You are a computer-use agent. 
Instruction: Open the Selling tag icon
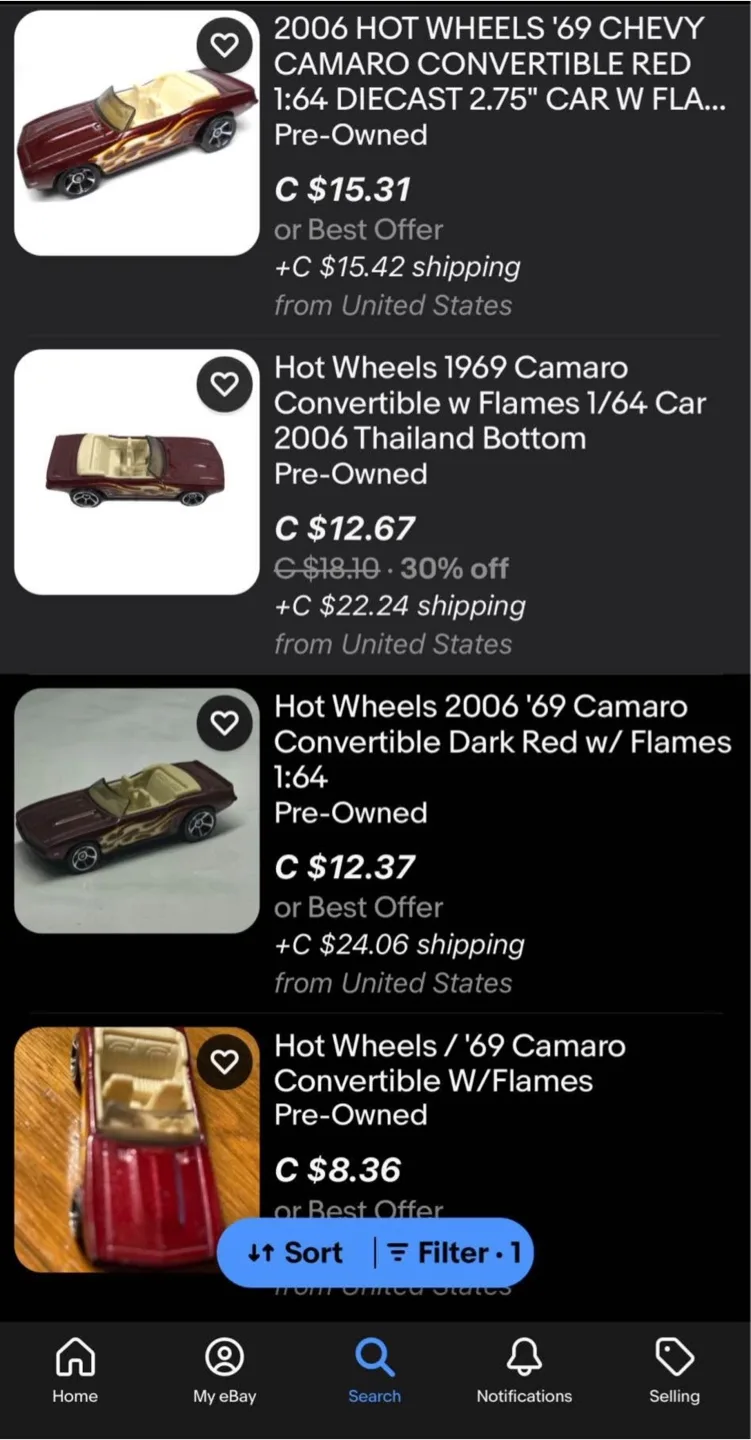[x=673, y=1355]
